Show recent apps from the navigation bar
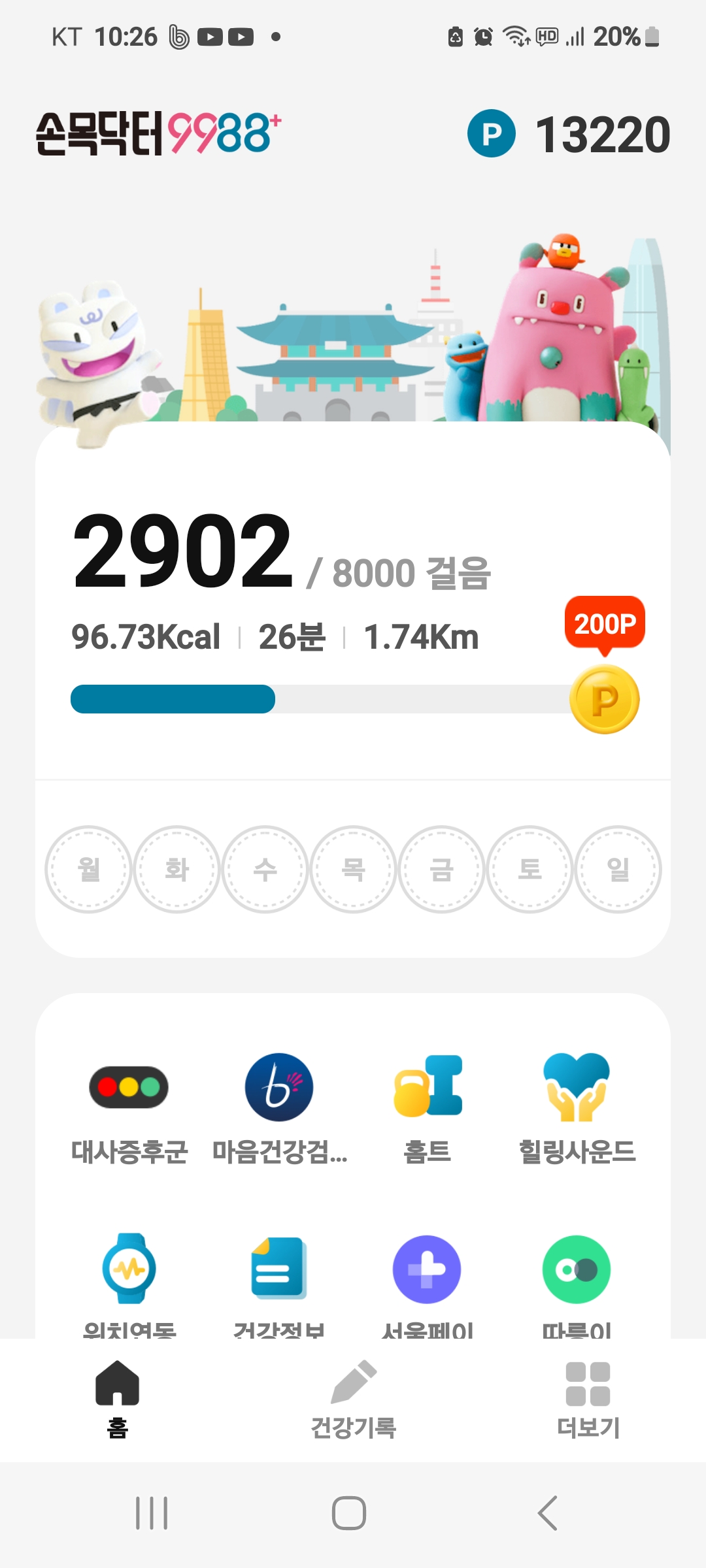This screenshot has height=1568, width=706. (x=152, y=1513)
